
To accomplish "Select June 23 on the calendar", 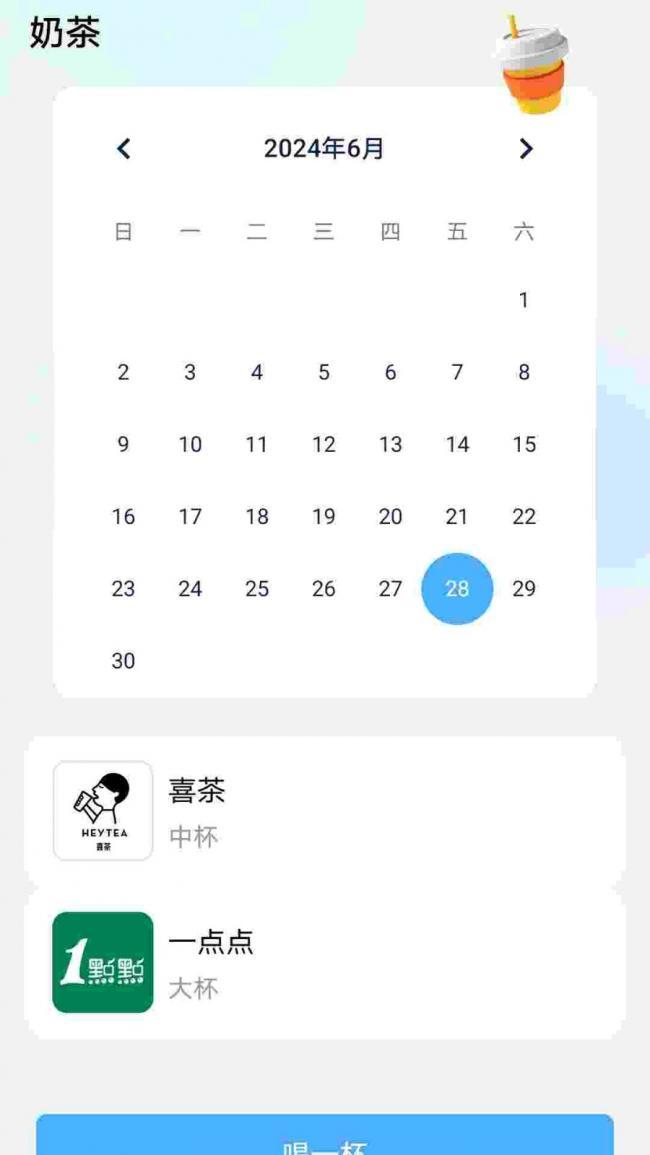I will tap(123, 588).
